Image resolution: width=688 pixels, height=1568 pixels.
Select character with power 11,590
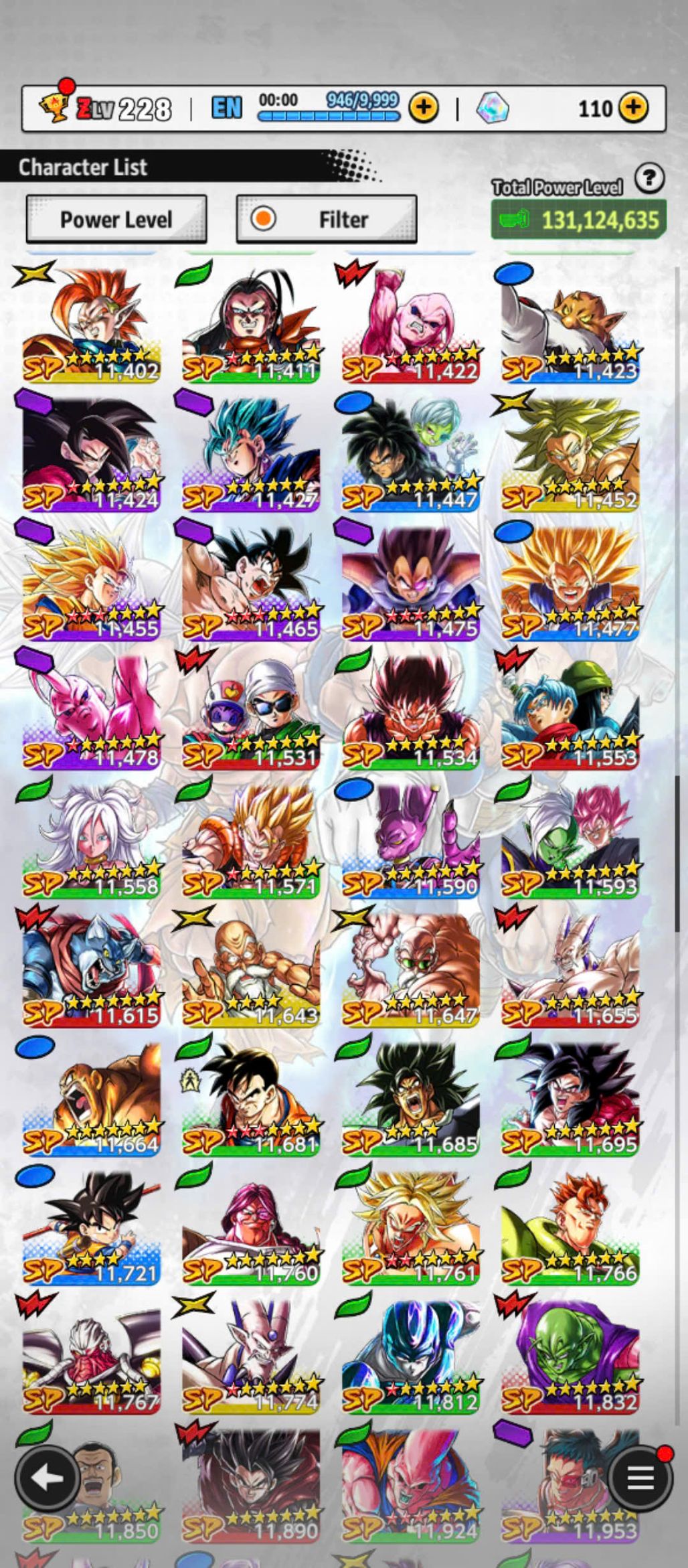pos(410,840)
